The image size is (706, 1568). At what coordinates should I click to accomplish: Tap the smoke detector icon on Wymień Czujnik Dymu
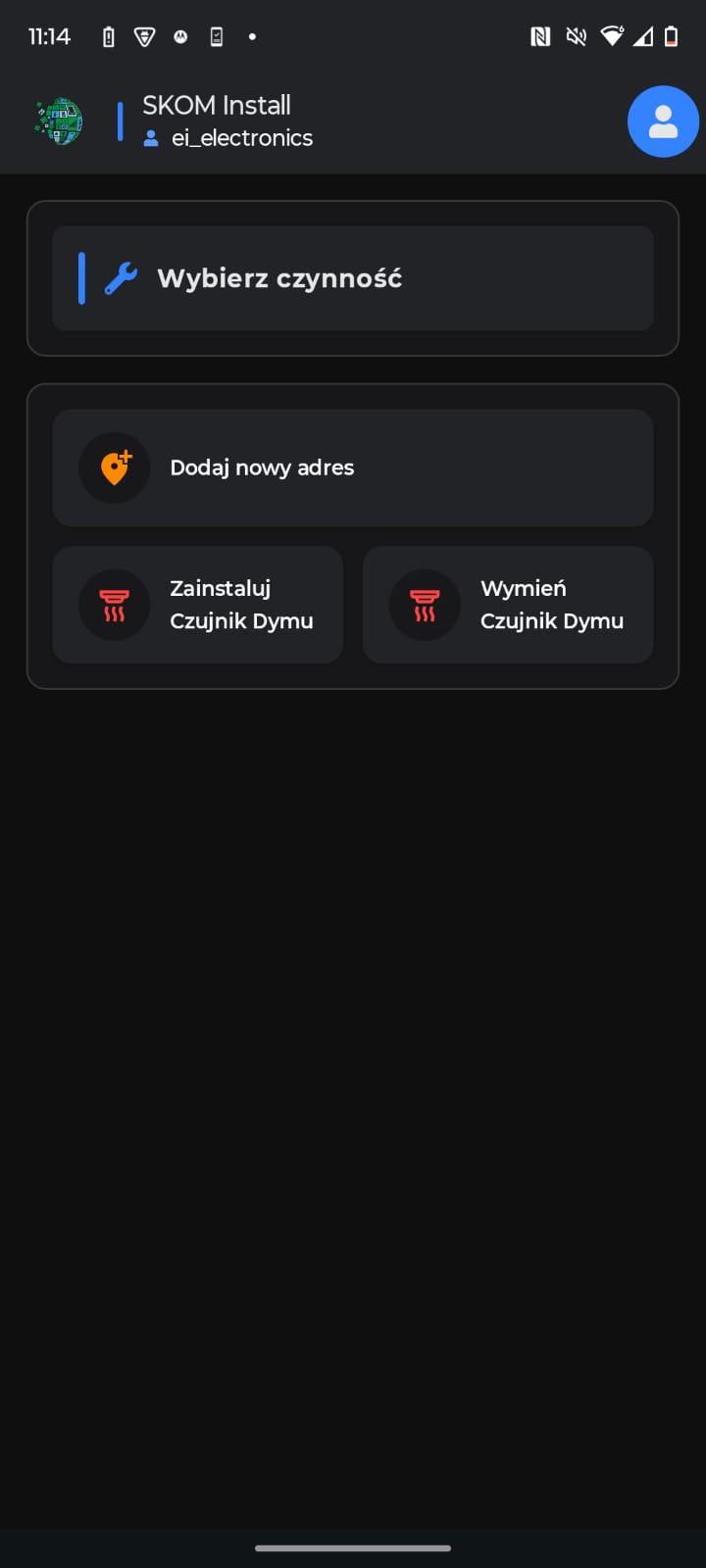pos(425,605)
